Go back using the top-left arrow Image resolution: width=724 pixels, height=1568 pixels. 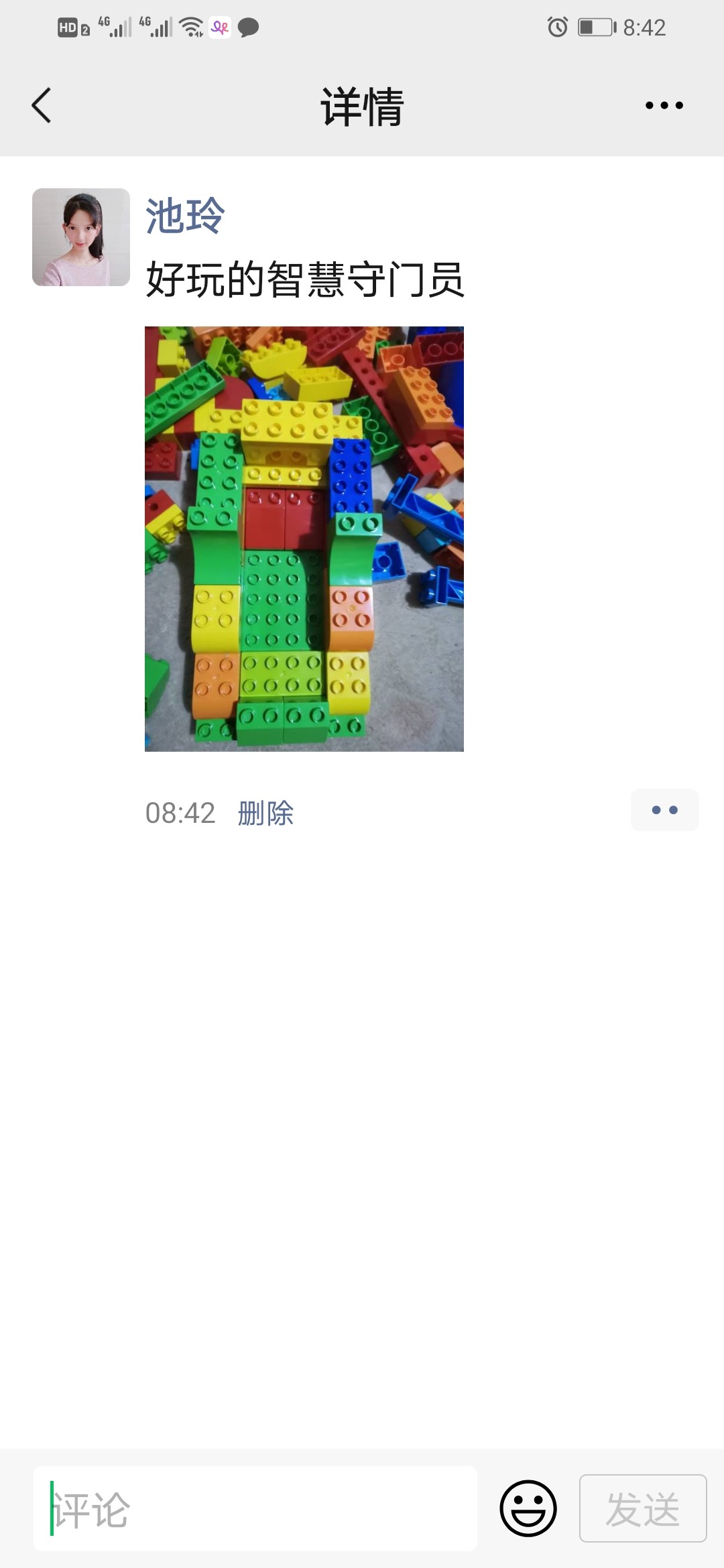tap(42, 105)
